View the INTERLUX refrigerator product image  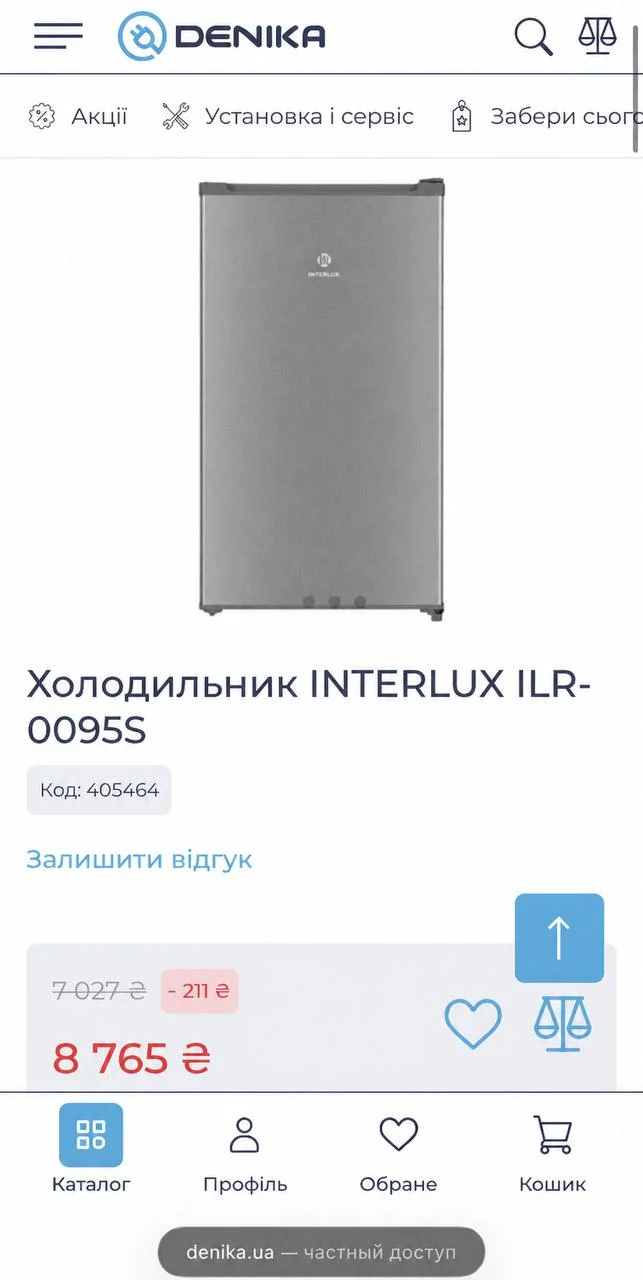321,400
